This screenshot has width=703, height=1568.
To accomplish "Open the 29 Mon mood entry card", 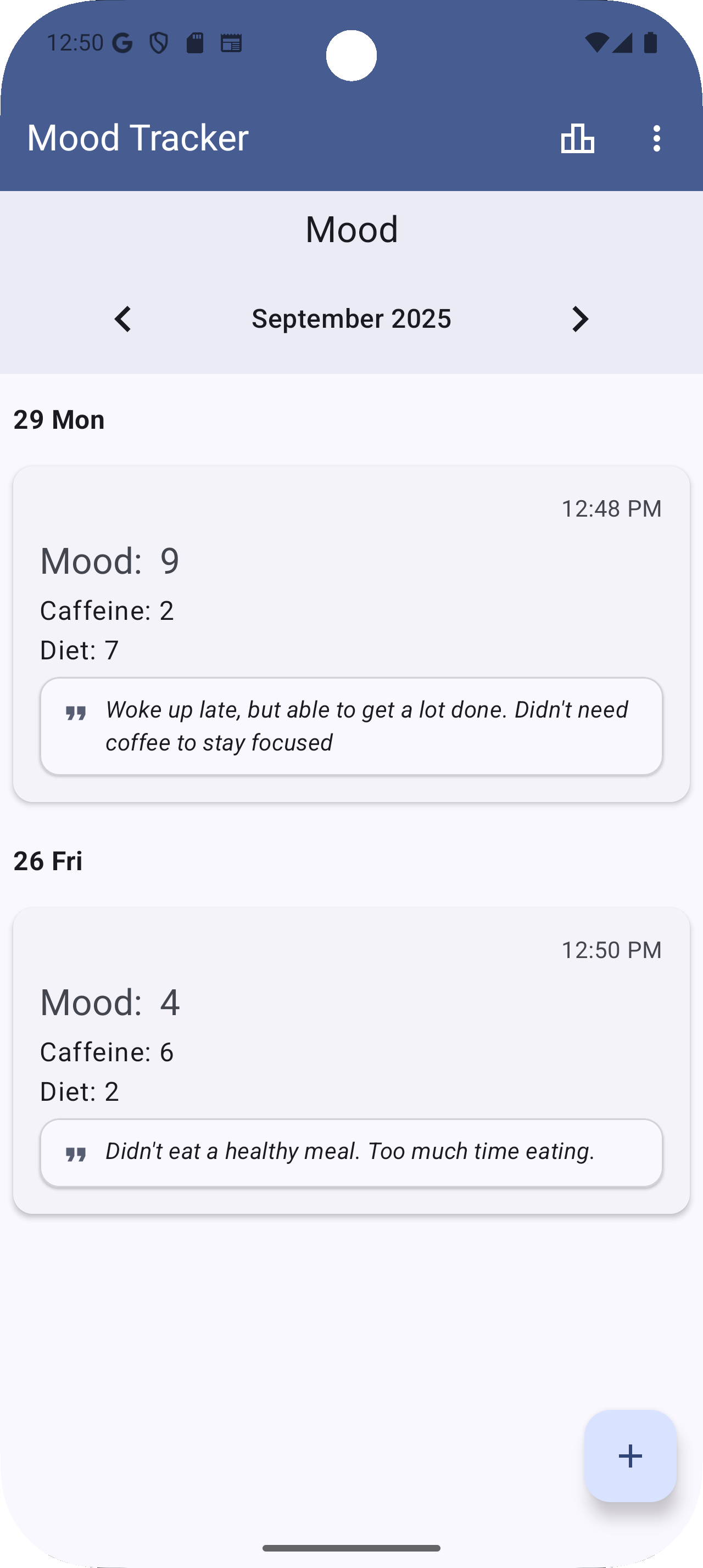I will coord(351,634).
